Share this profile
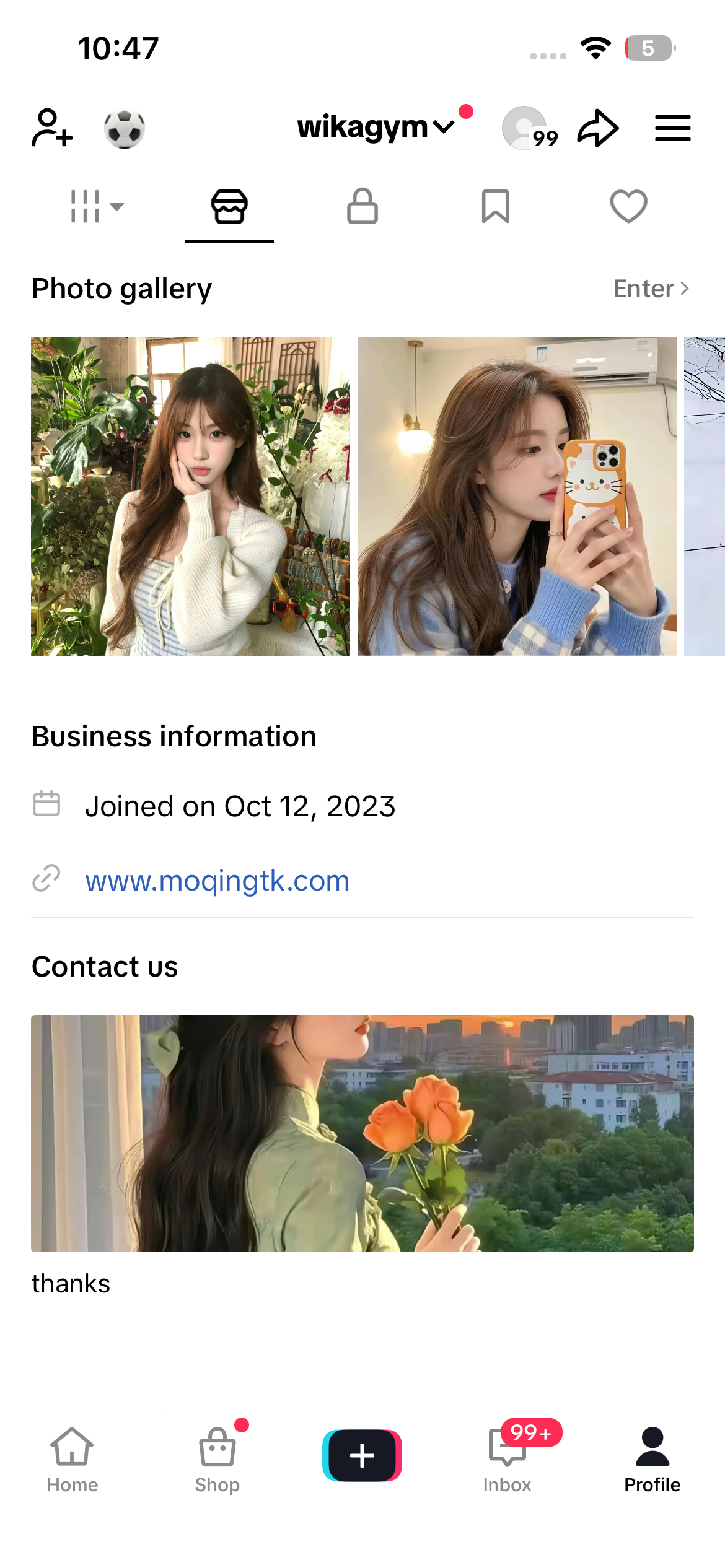The height and width of the screenshot is (1568, 725). [598, 128]
